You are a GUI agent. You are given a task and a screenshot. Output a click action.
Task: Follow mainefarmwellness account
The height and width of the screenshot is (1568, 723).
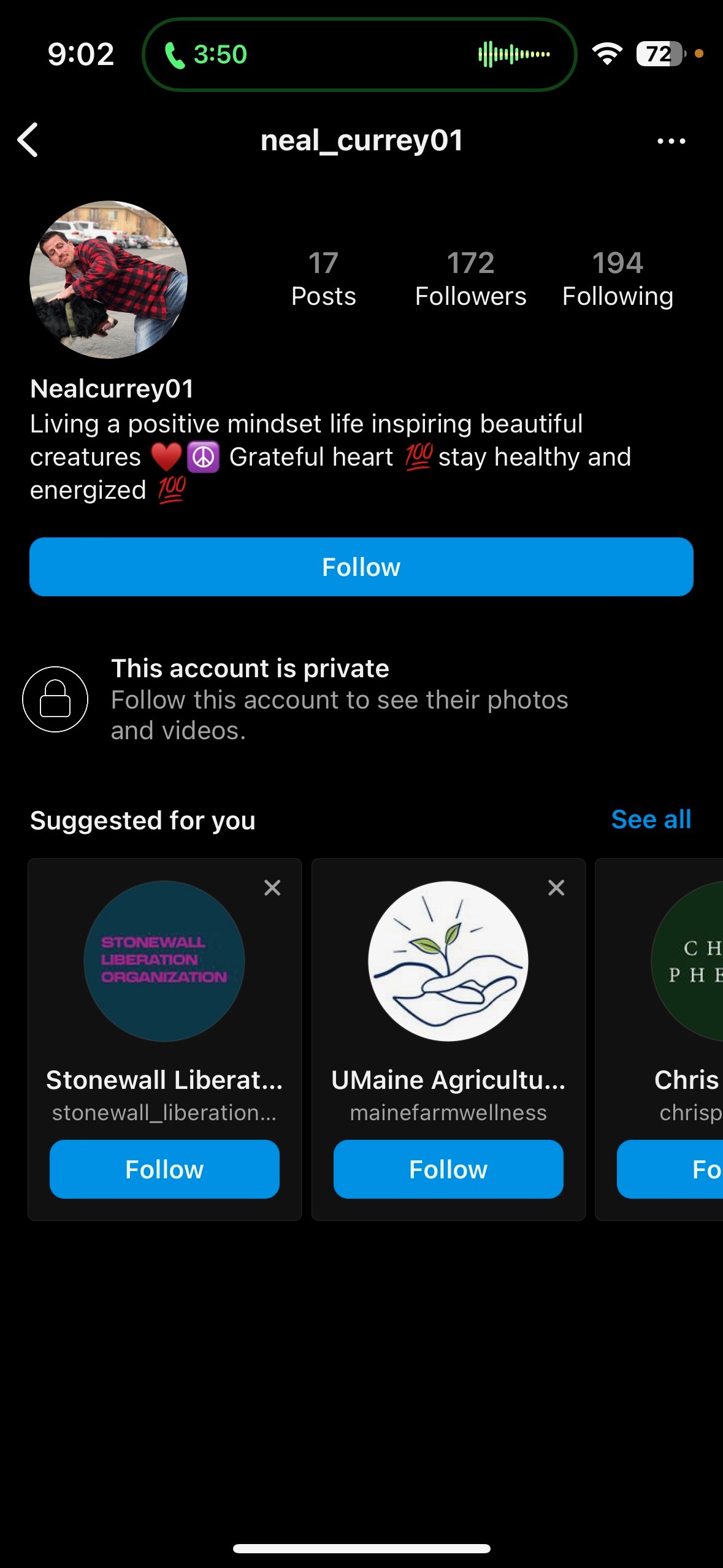click(448, 1169)
